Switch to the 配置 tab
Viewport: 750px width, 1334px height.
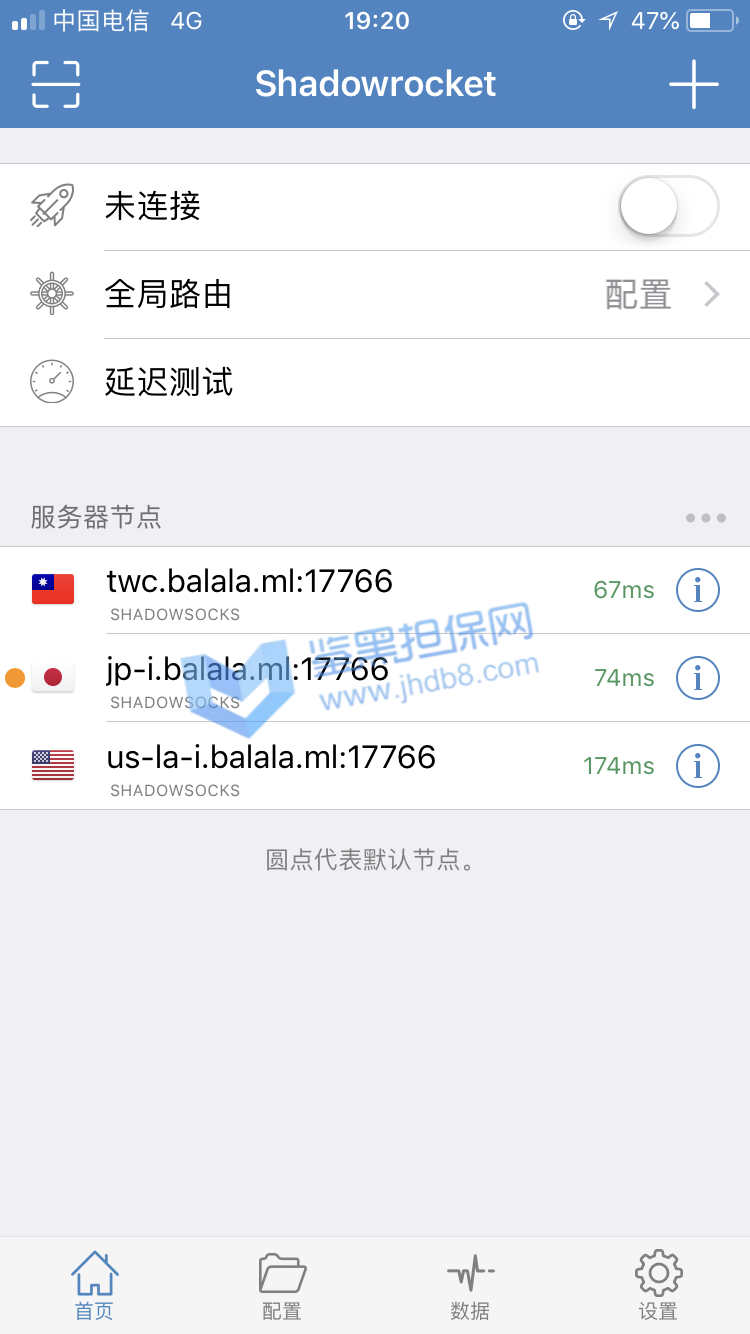(282, 1286)
